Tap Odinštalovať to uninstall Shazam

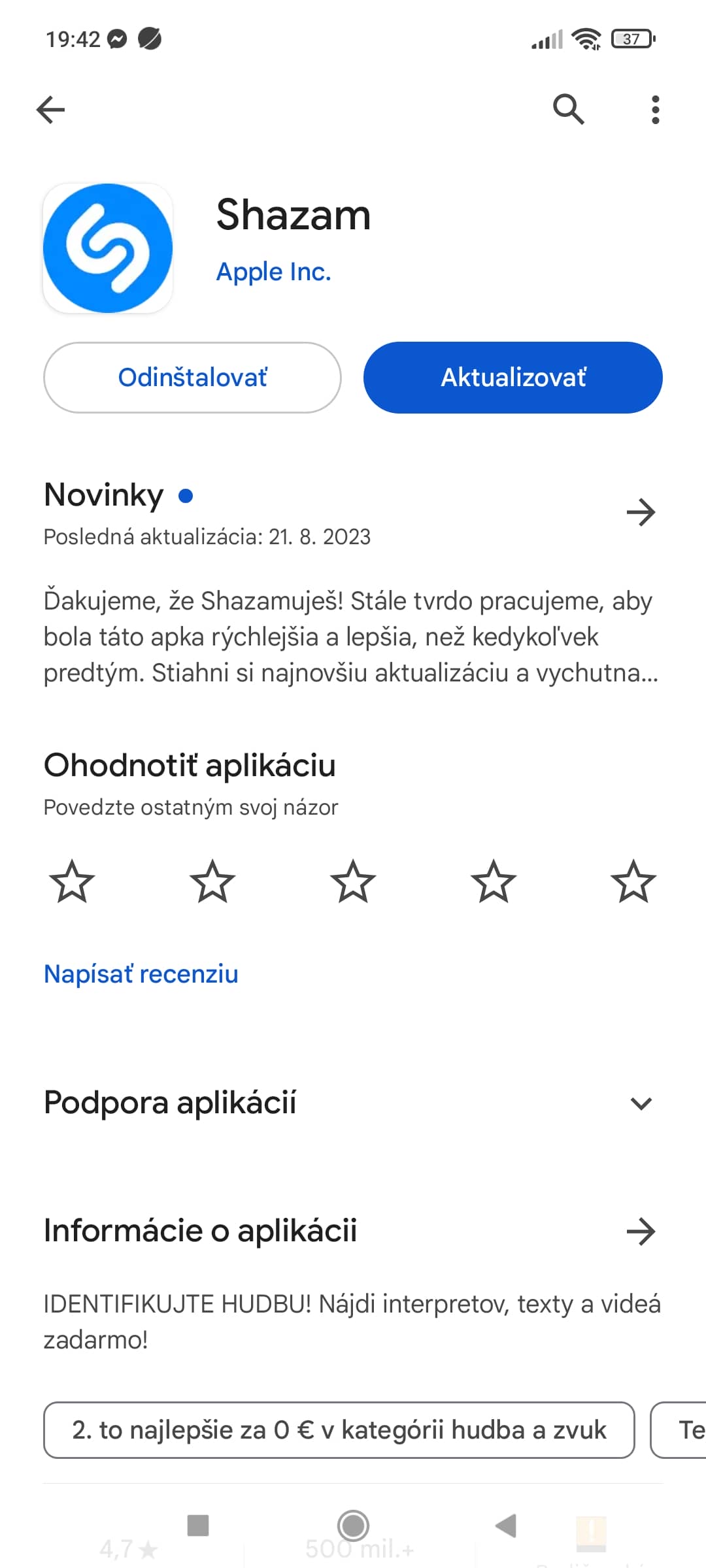point(192,378)
